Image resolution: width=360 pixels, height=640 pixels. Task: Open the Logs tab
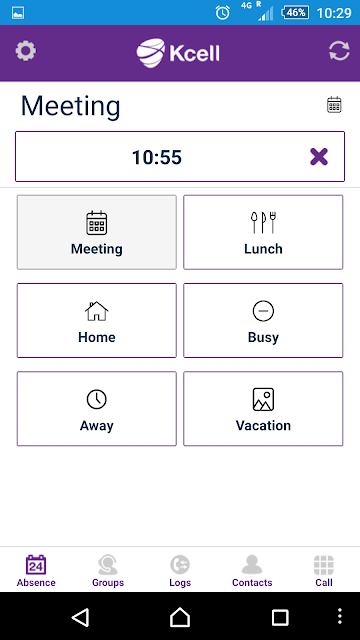click(x=180, y=571)
